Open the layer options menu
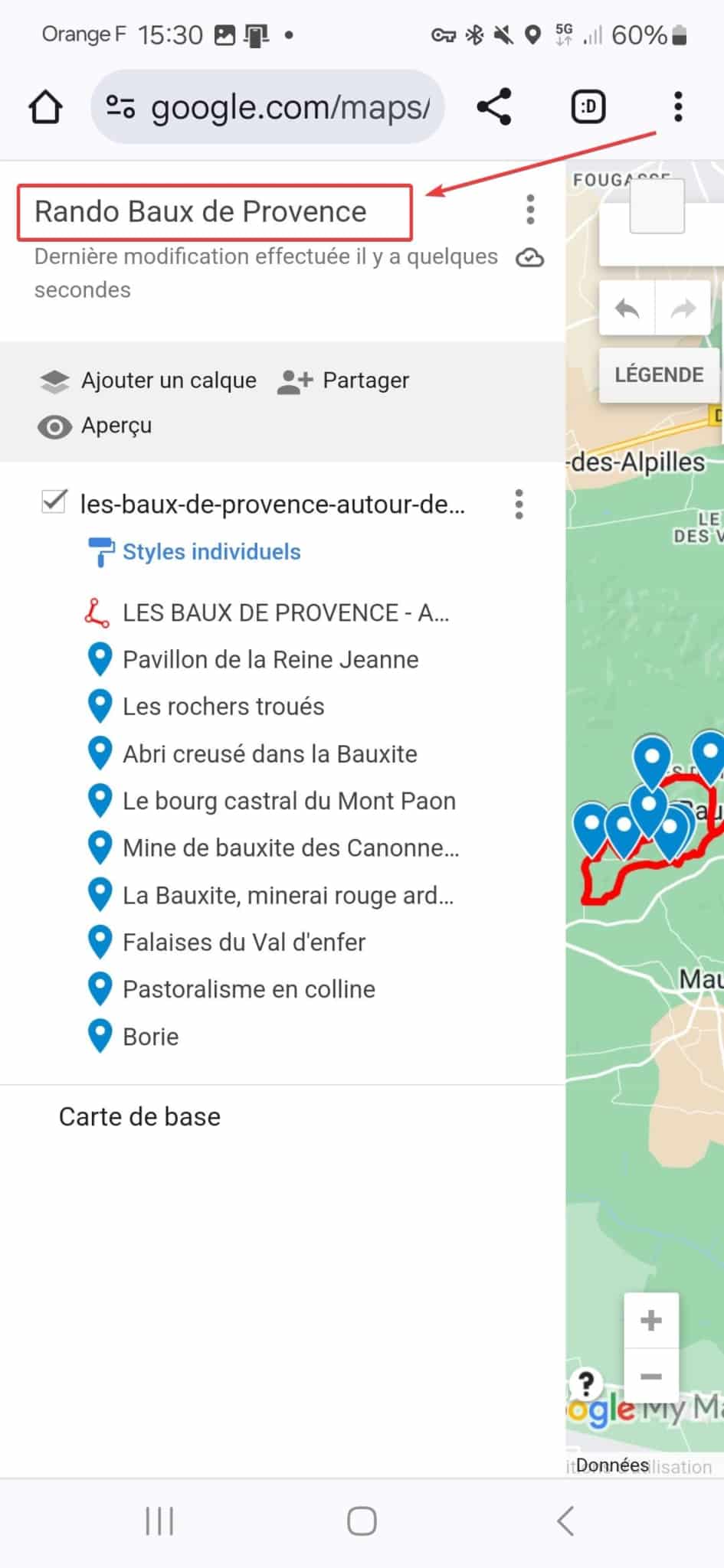724x1568 pixels. tap(519, 505)
